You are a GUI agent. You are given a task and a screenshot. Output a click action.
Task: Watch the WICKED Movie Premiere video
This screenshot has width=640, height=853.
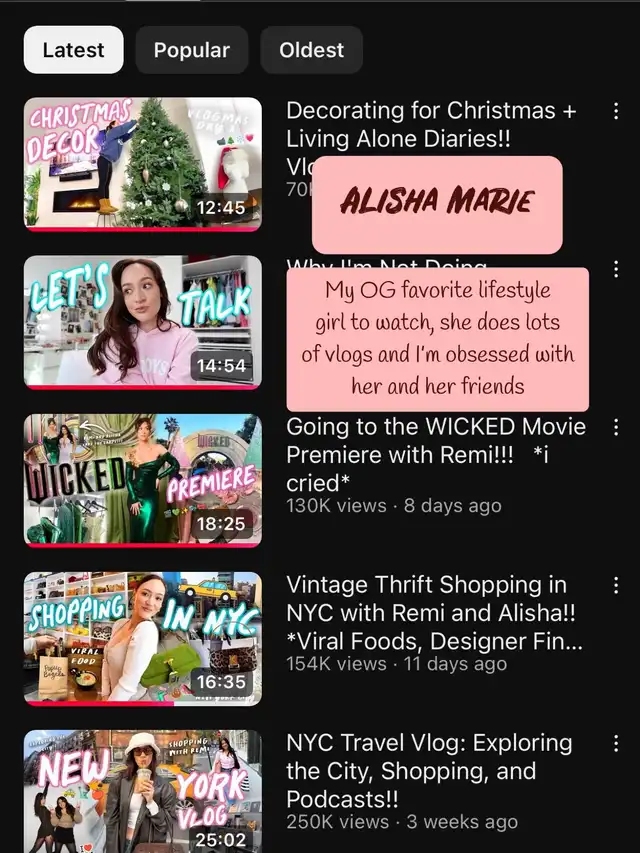pos(143,480)
